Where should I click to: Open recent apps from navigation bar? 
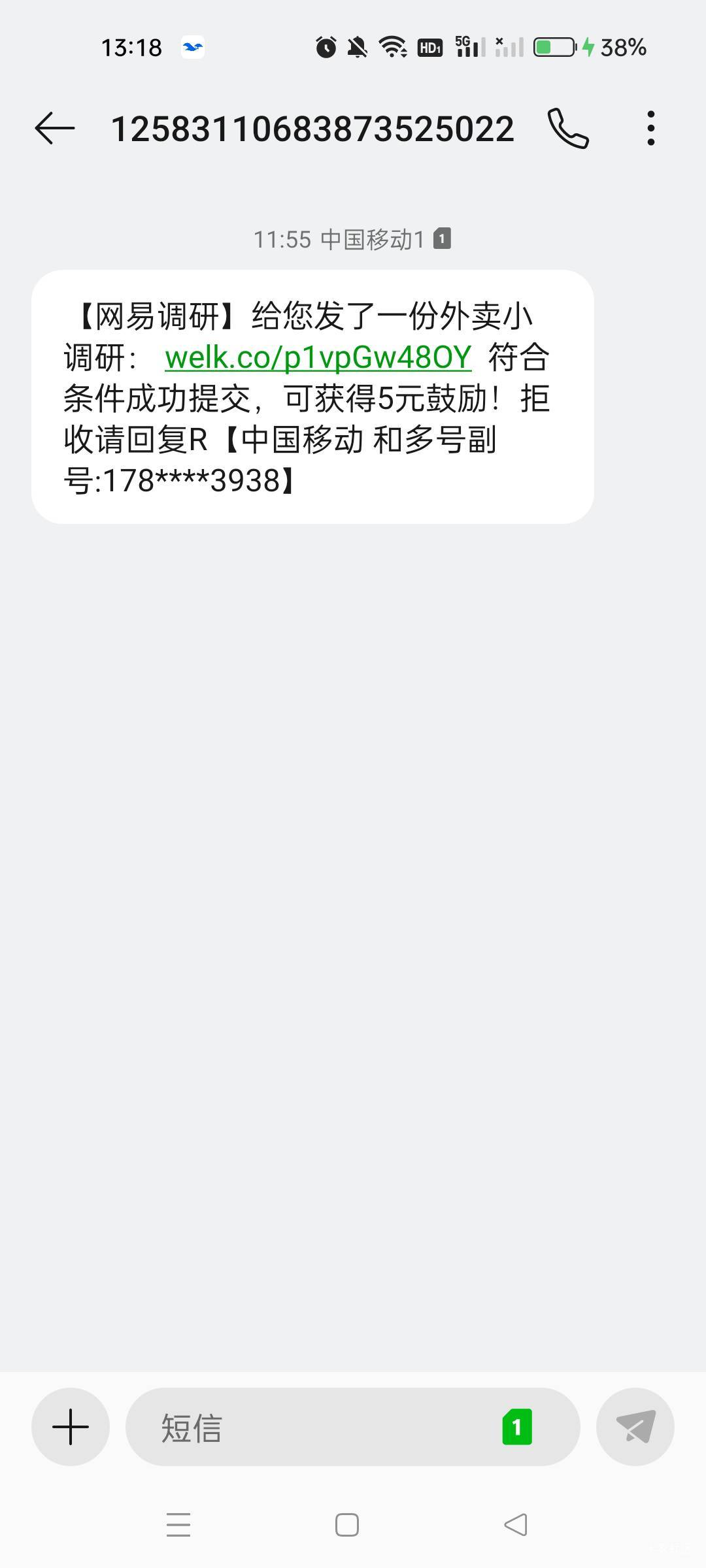click(x=178, y=1525)
